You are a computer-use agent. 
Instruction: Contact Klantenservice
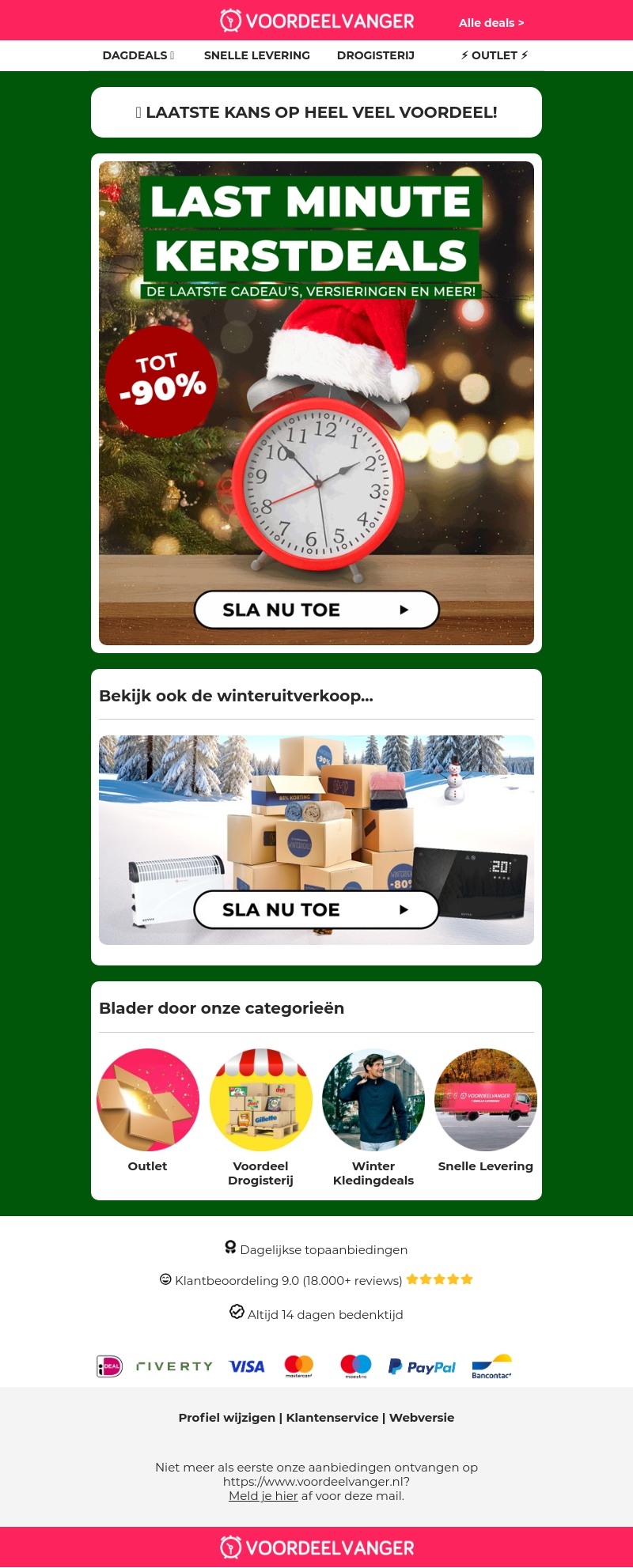pyautogui.click(x=332, y=1418)
